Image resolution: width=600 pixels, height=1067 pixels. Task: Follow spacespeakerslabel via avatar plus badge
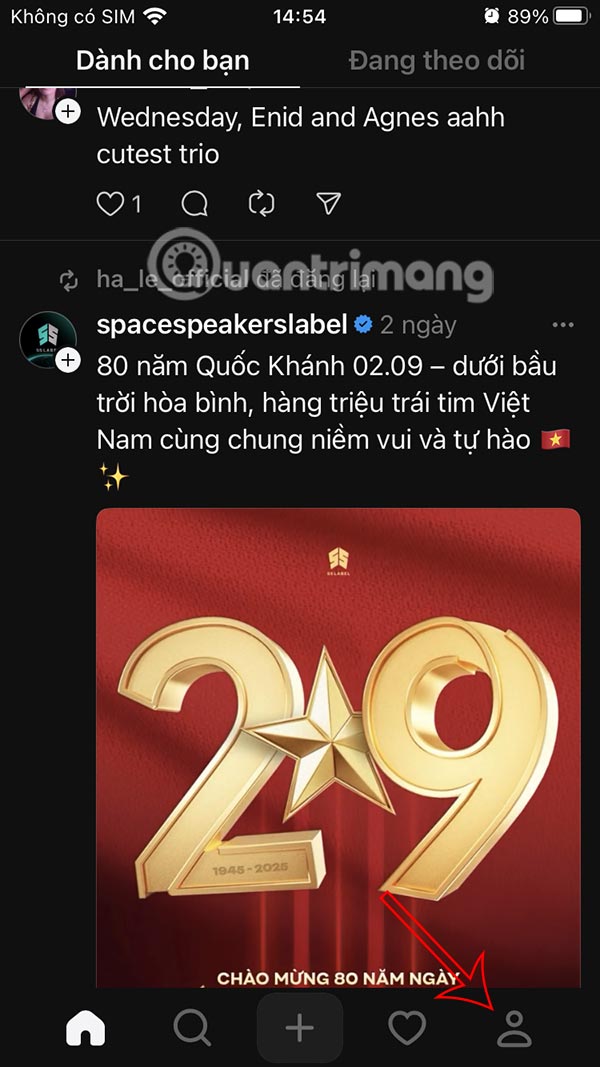68,360
